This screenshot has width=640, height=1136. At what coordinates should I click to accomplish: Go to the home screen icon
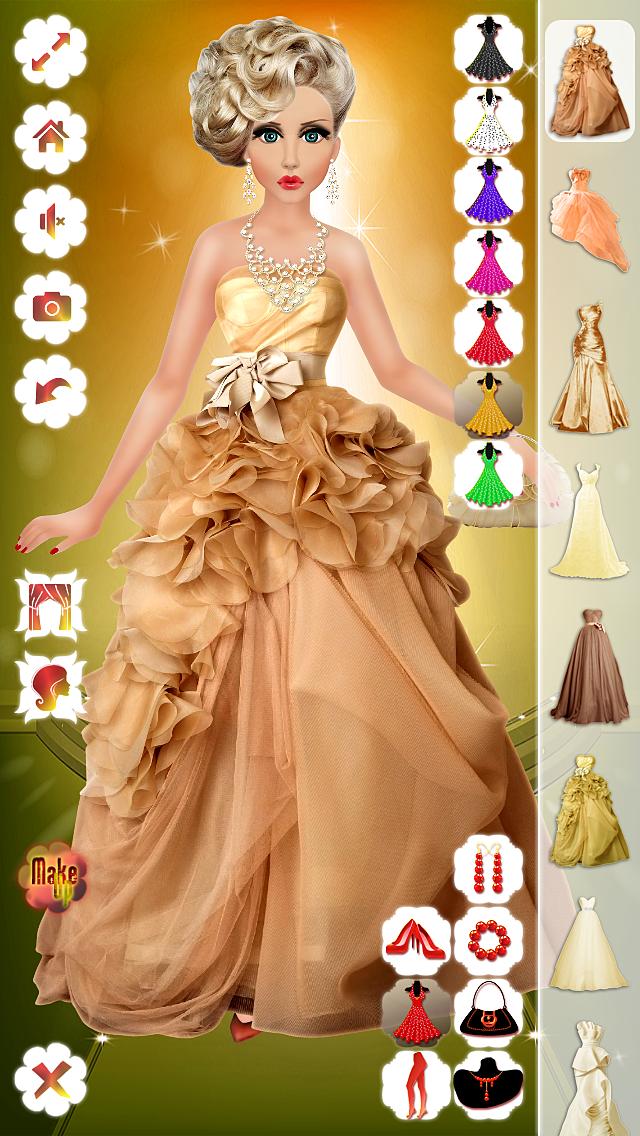50,138
